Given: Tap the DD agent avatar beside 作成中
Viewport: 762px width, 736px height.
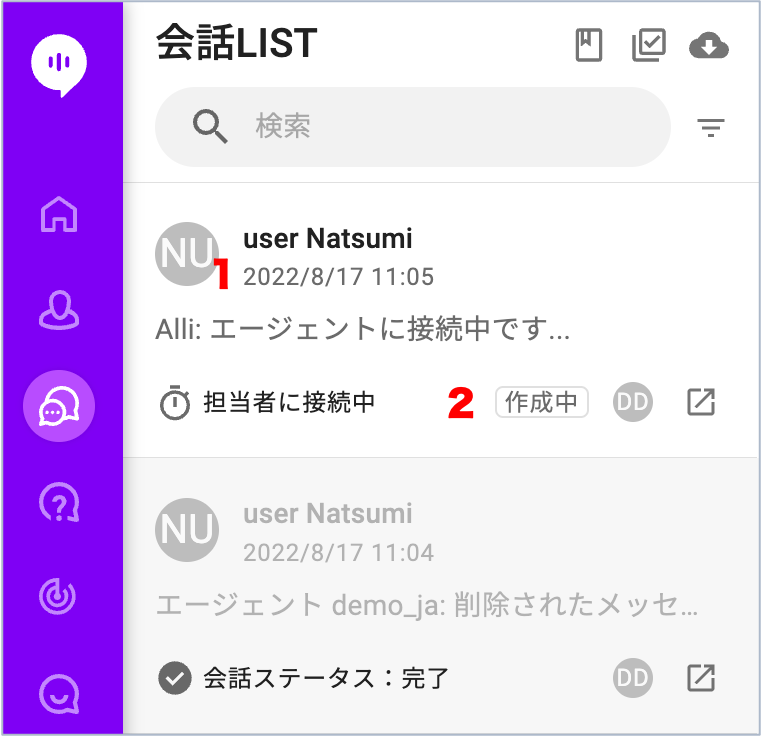Looking at the screenshot, I should pyautogui.click(x=632, y=403).
